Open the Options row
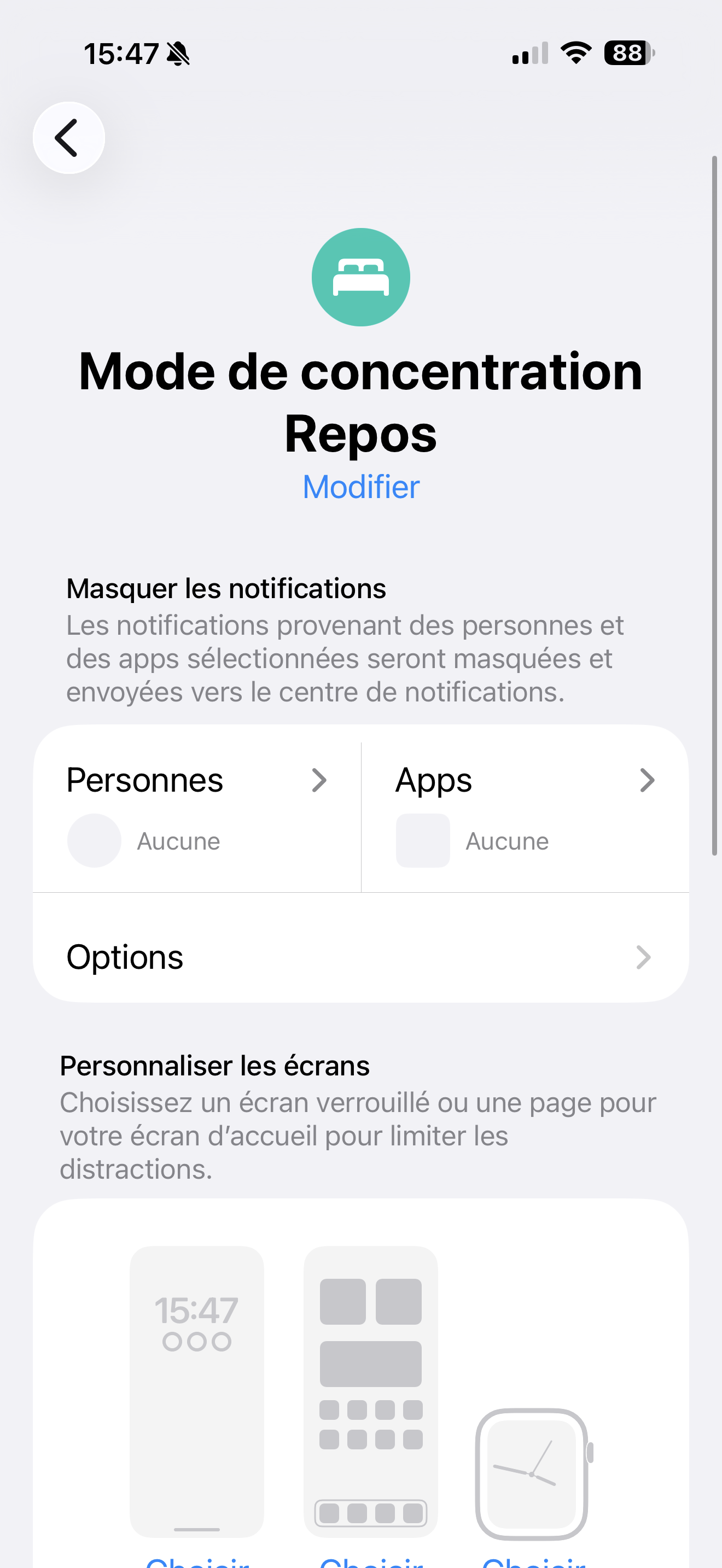722x1568 pixels. (x=361, y=957)
